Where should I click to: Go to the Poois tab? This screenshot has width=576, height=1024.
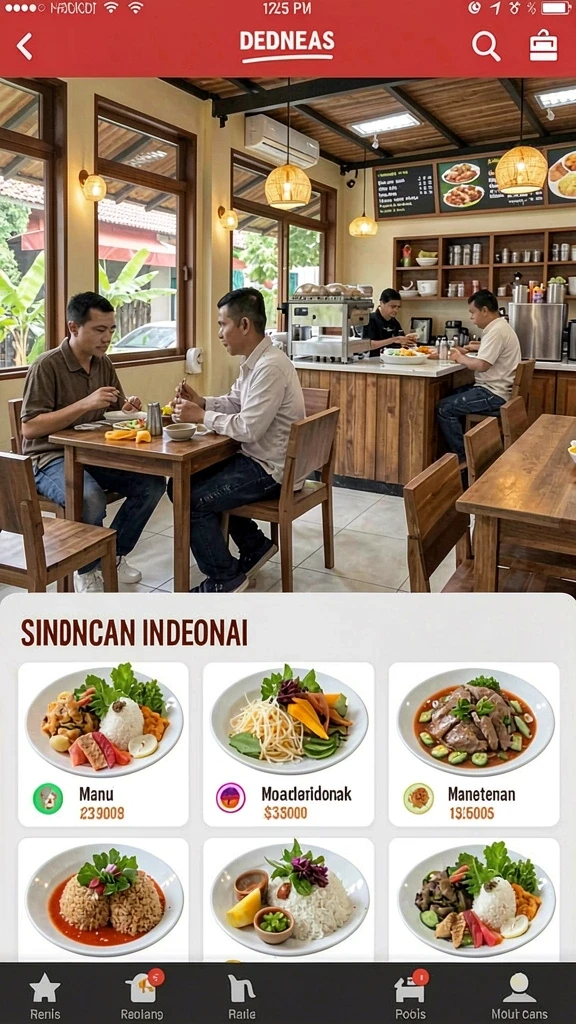pyautogui.click(x=411, y=996)
